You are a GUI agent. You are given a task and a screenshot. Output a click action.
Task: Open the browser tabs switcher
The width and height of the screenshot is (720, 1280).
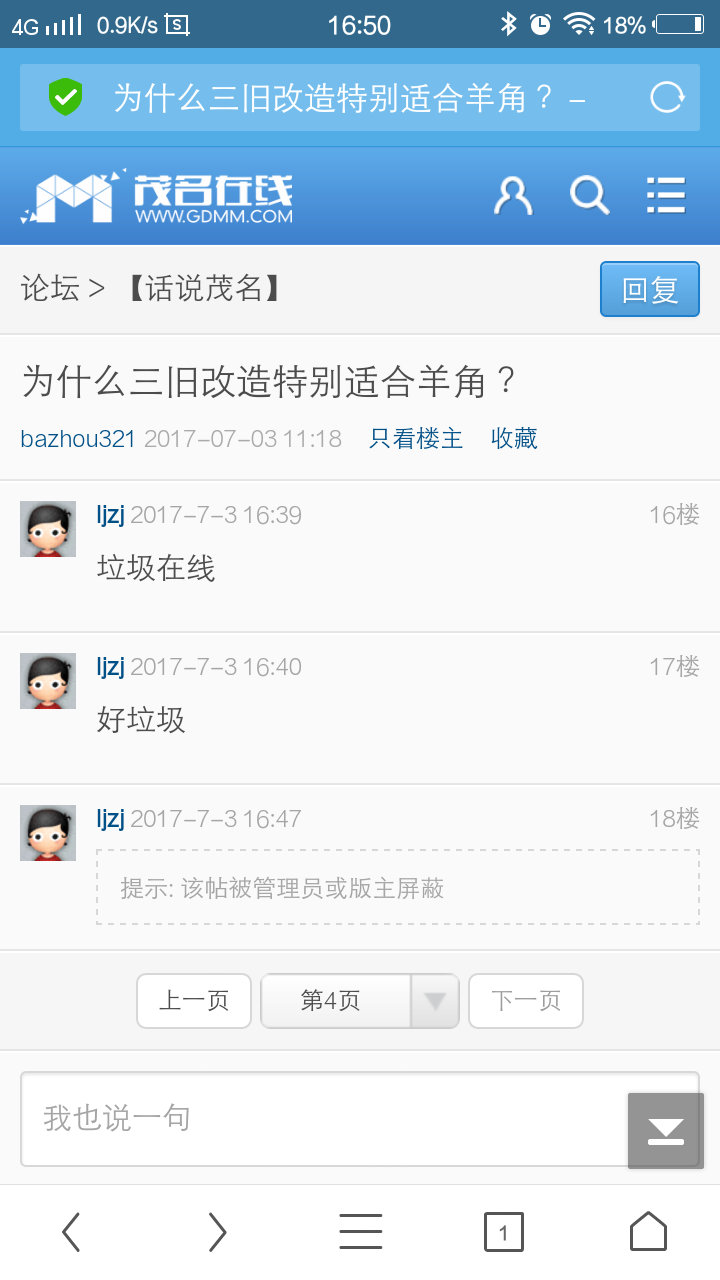click(x=504, y=1232)
